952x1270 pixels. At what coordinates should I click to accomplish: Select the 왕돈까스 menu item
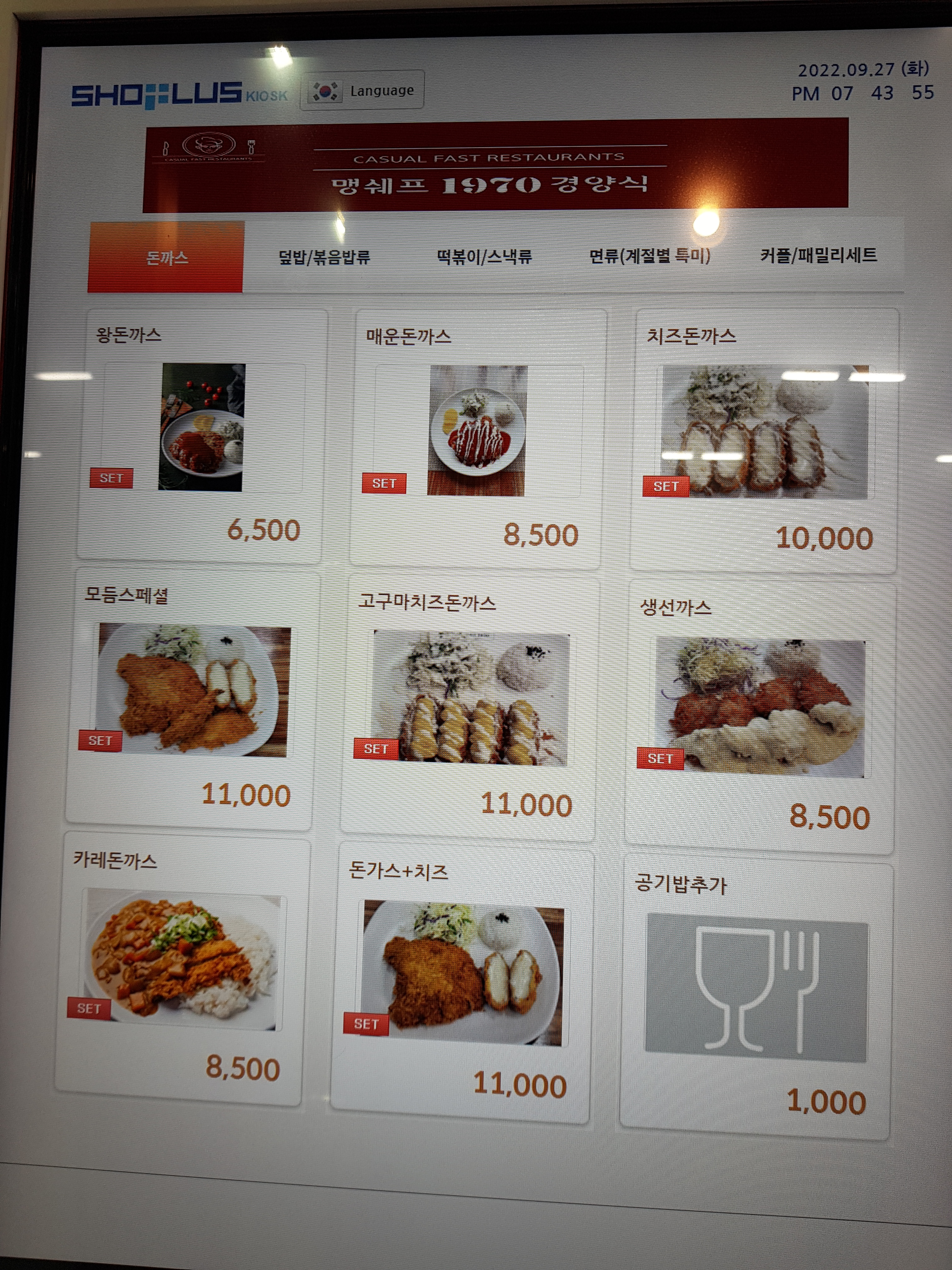coord(201,436)
